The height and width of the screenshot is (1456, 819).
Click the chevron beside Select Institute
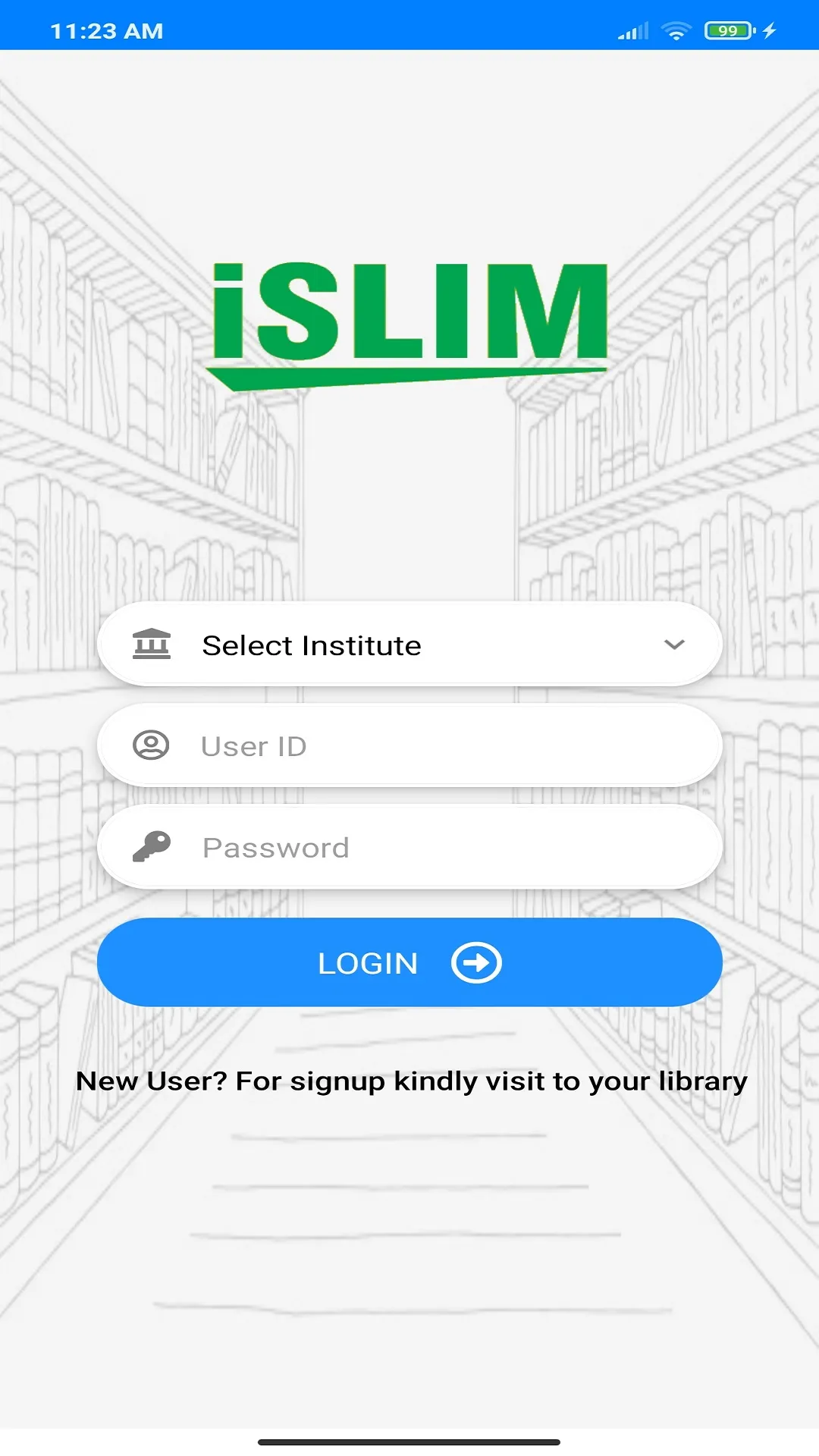tap(674, 645)
